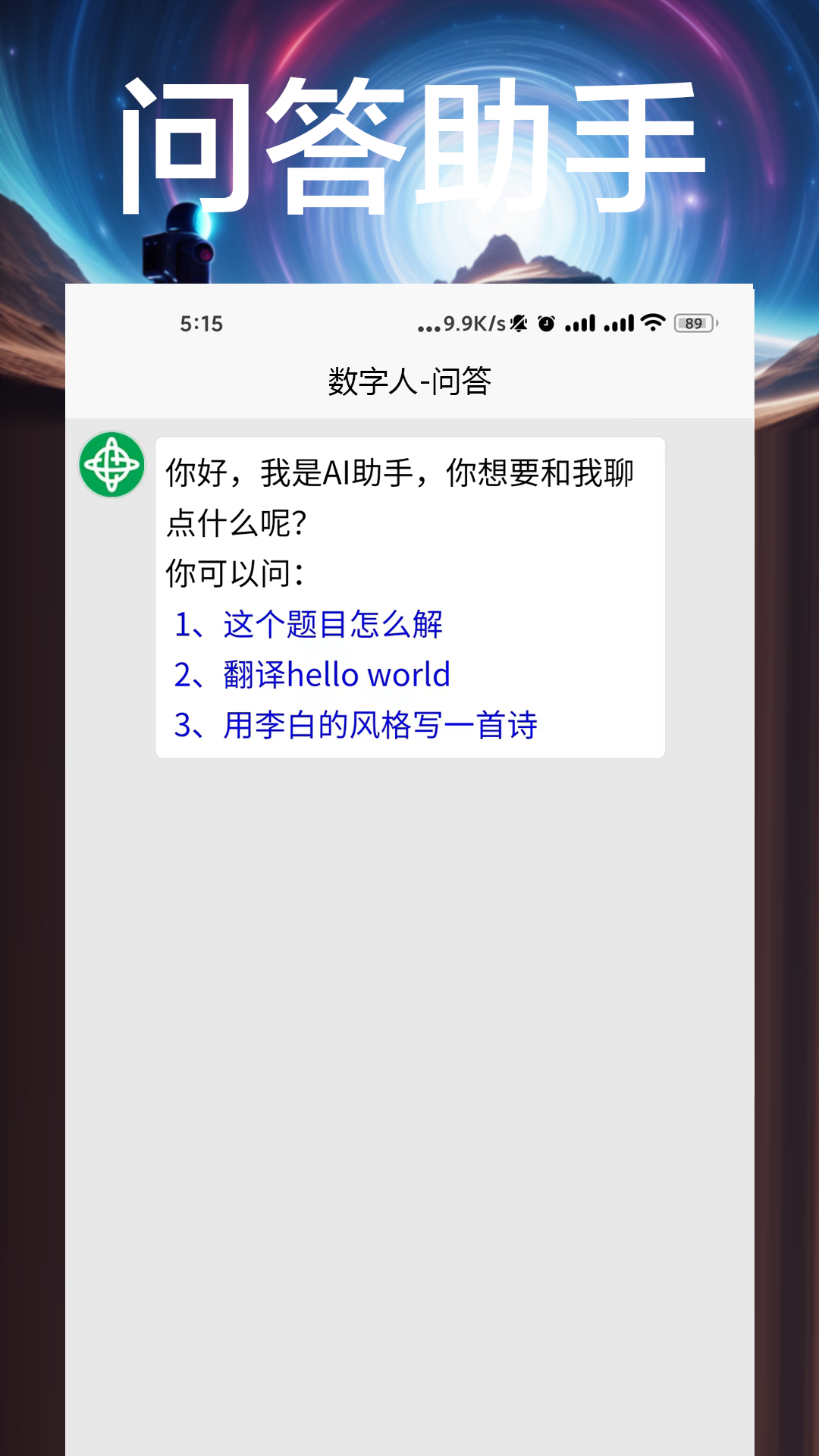Tap the 数字人-问答 title bar
Image resolution: width=819 pixels, height=1456 pixels.
(409, 383)
